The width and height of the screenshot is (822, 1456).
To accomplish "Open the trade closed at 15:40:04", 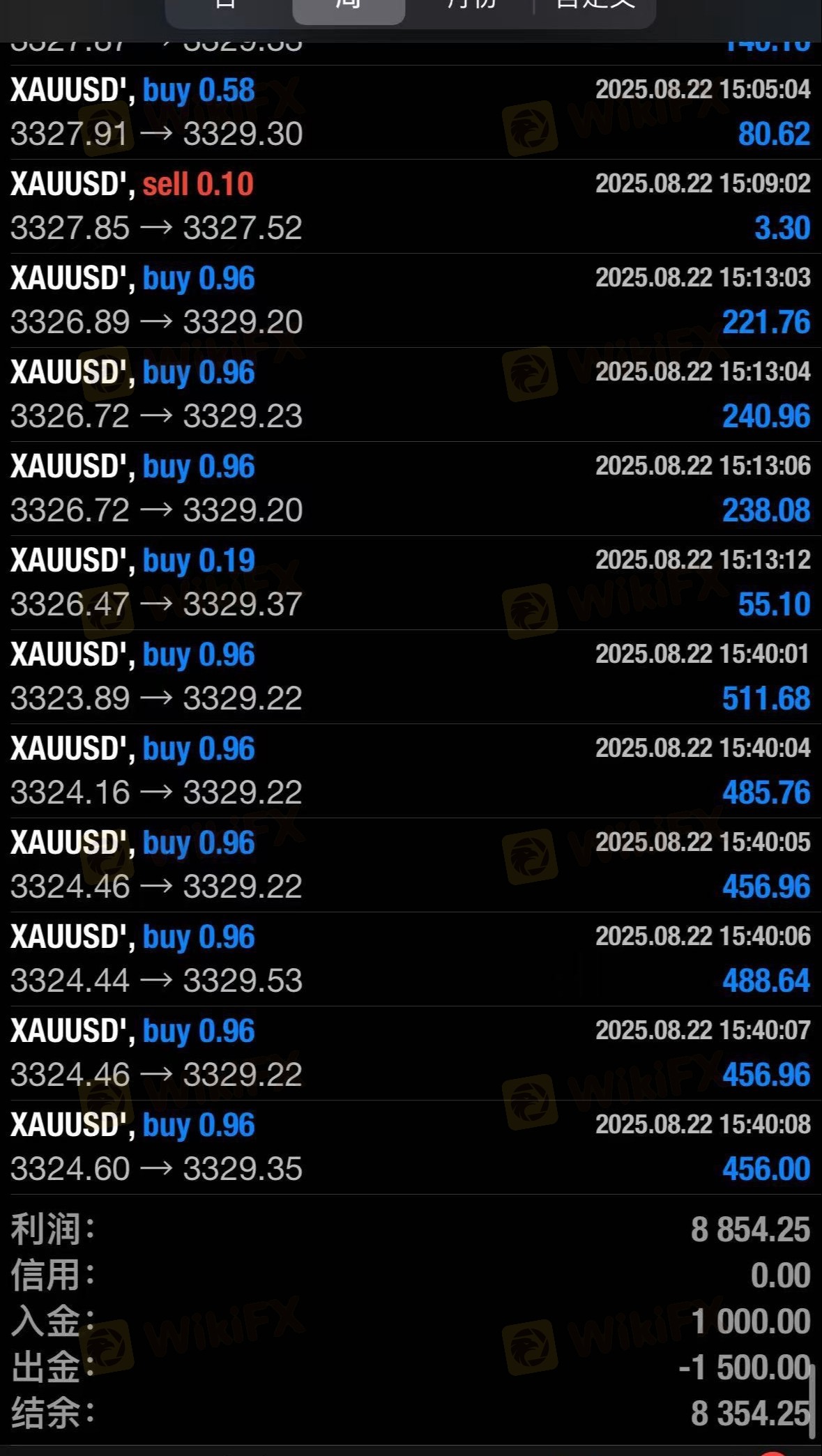I will coord(411,771).
